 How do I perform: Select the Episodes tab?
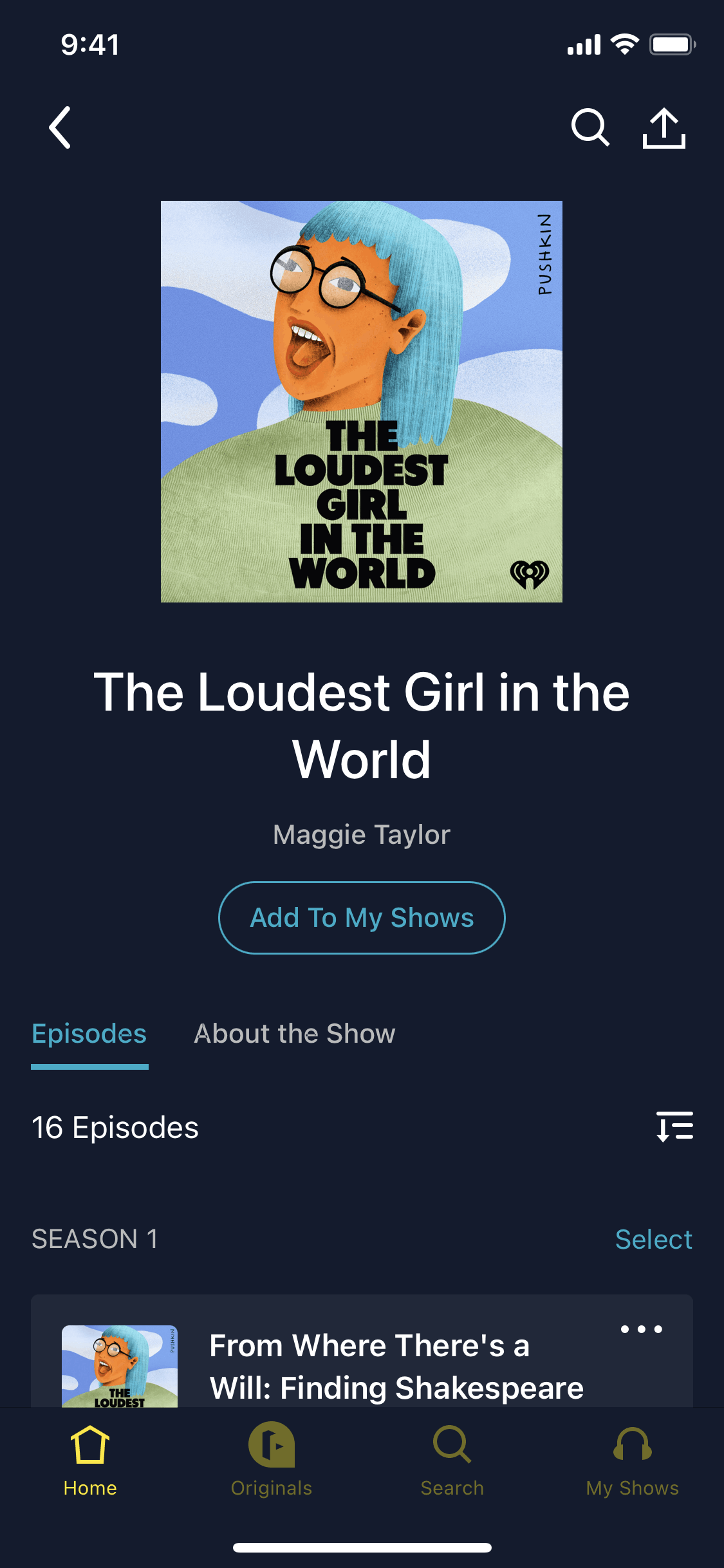(89, 1034)
